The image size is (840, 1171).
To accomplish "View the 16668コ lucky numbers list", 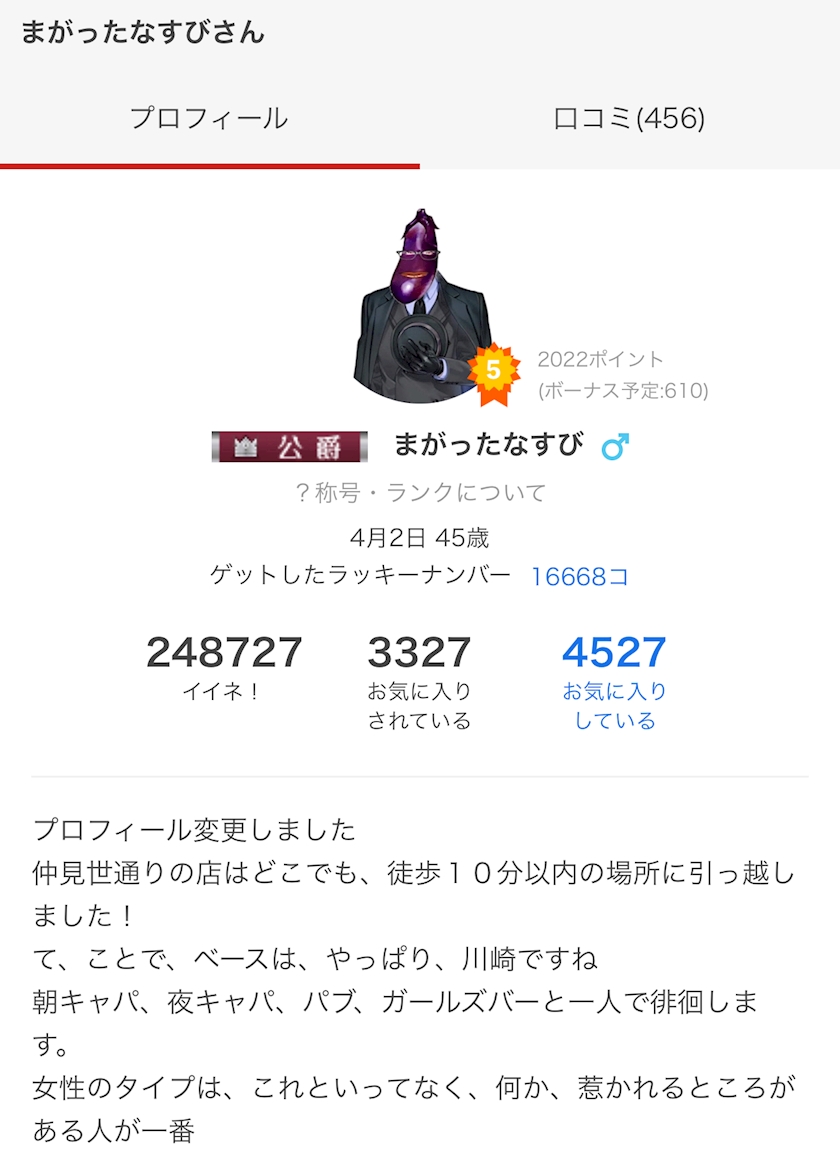I will click(579, 577).
